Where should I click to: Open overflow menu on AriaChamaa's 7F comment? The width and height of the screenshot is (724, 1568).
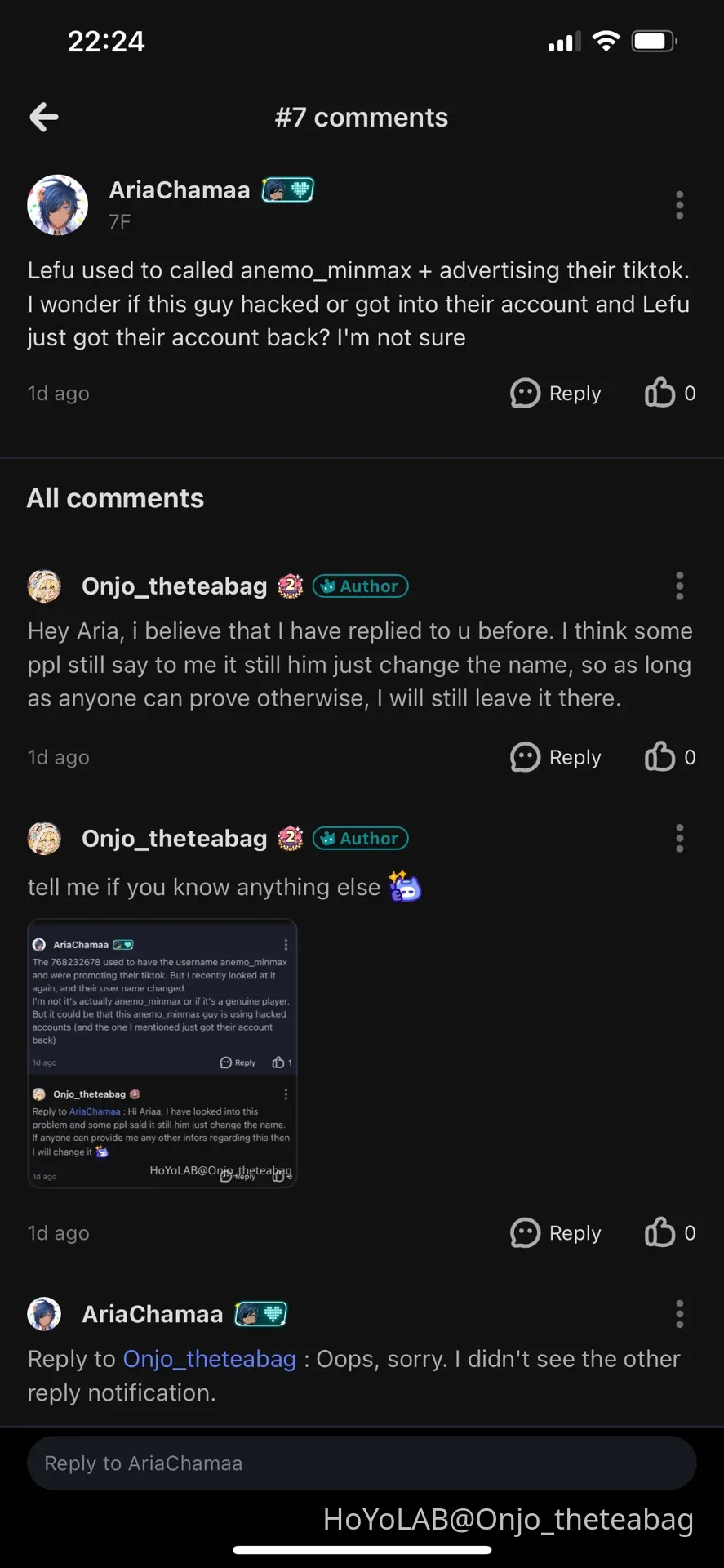click(679, 205)
